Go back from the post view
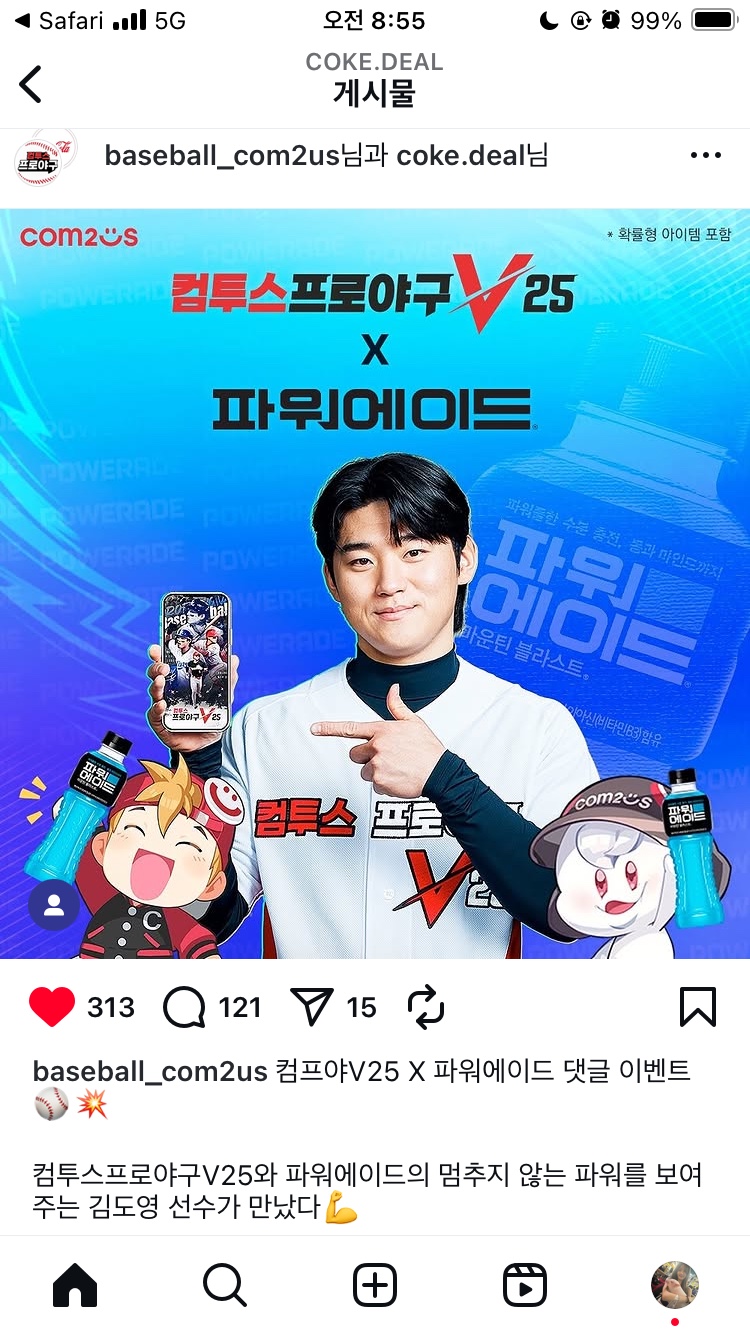The height and width of the screenshot is (1334, 750). (31, 84)
